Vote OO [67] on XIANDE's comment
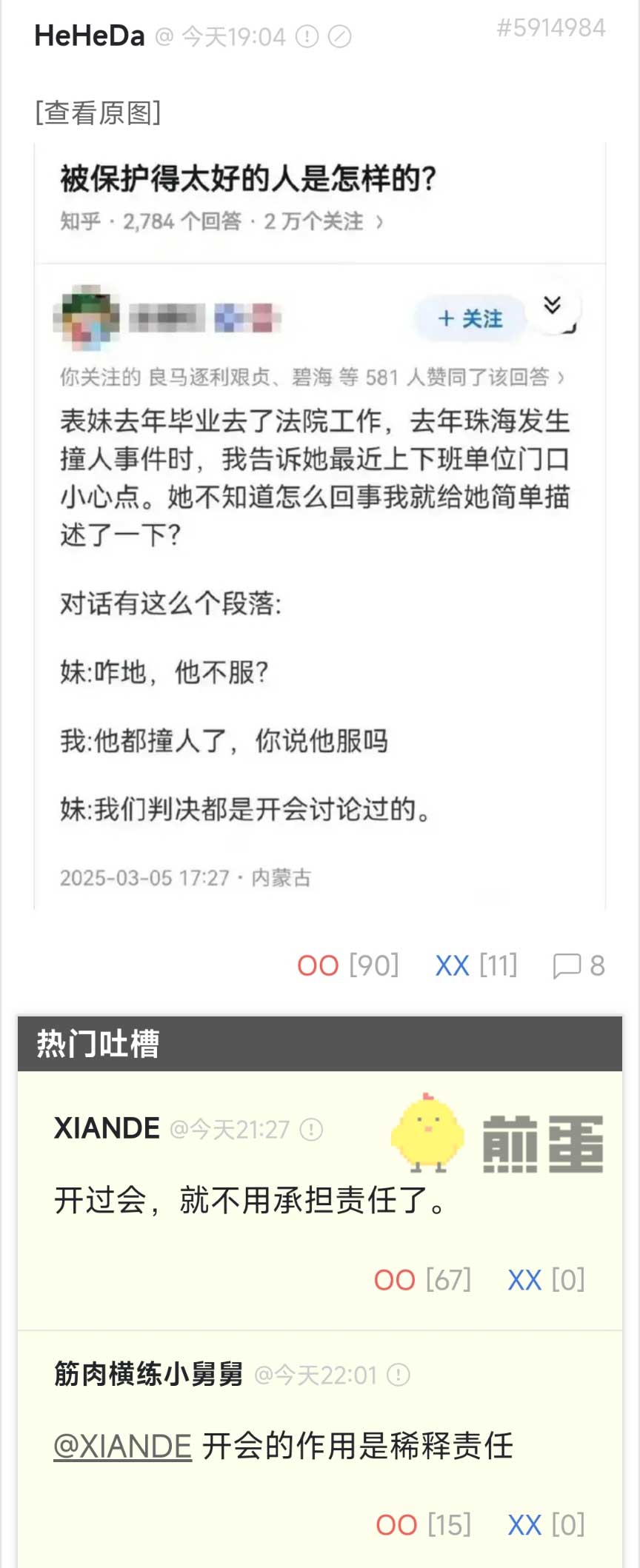Image resolution: width=640 pixels, height=1568 pixels. point(422,1279)
